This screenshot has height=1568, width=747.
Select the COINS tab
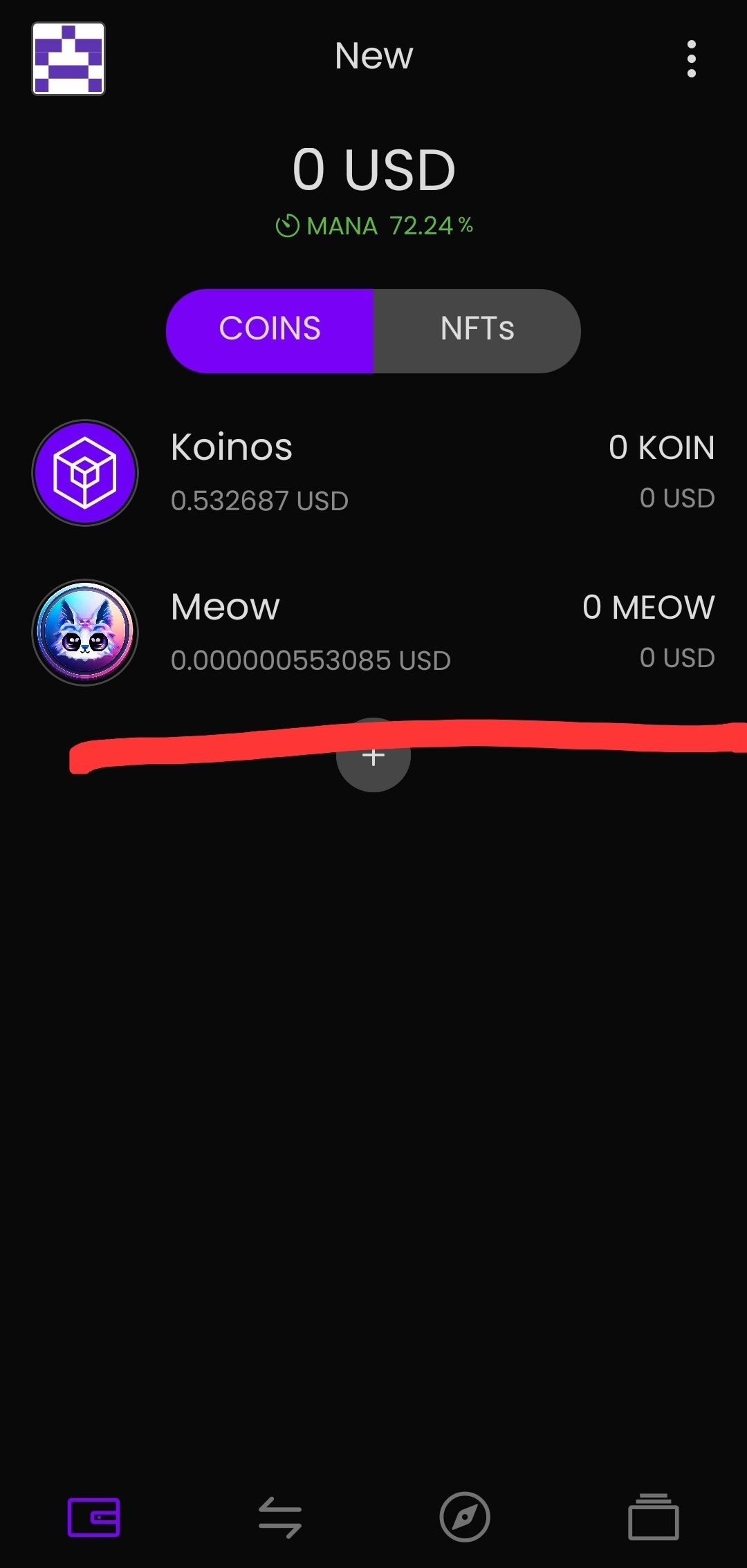270,330
